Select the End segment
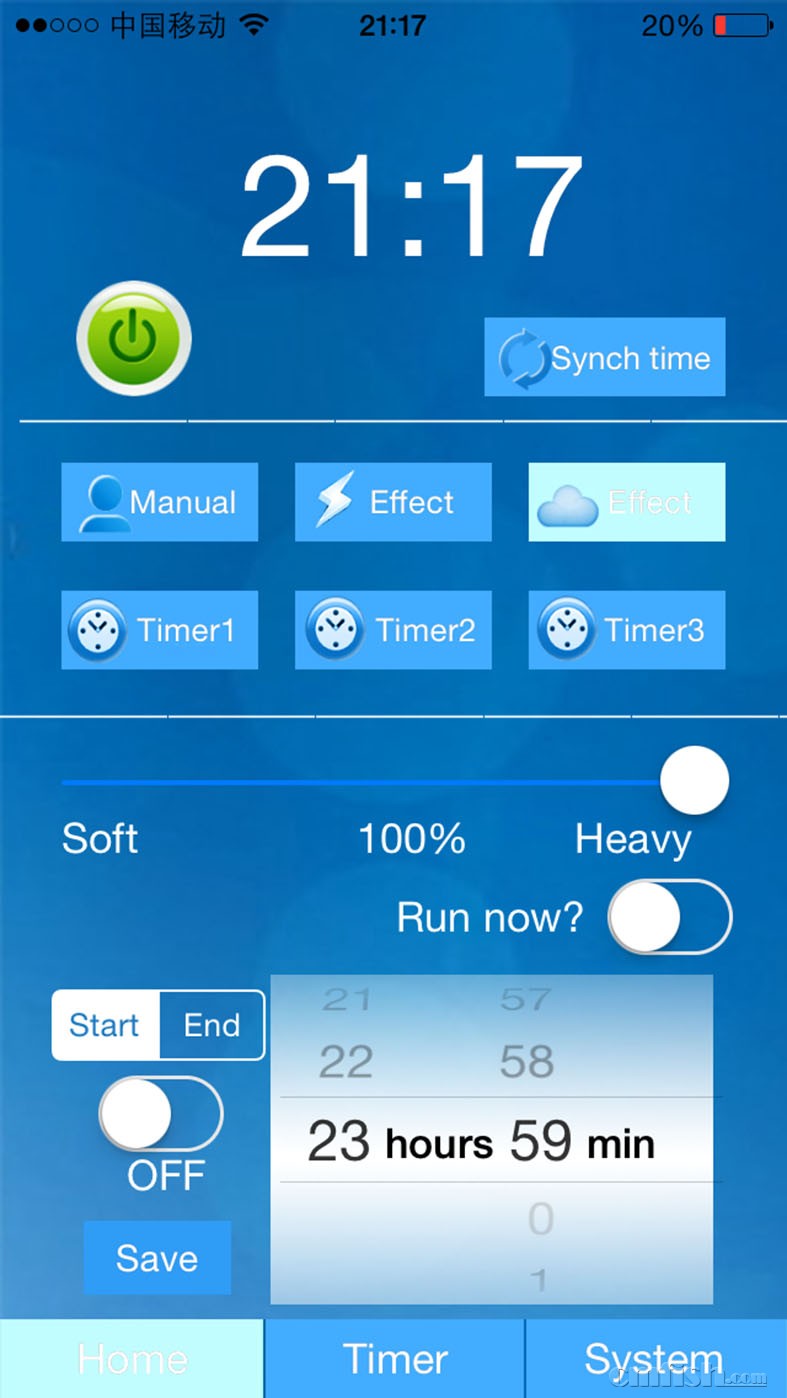The width and height of the screenshot is (787, 1398). [x=212, y=1025]
